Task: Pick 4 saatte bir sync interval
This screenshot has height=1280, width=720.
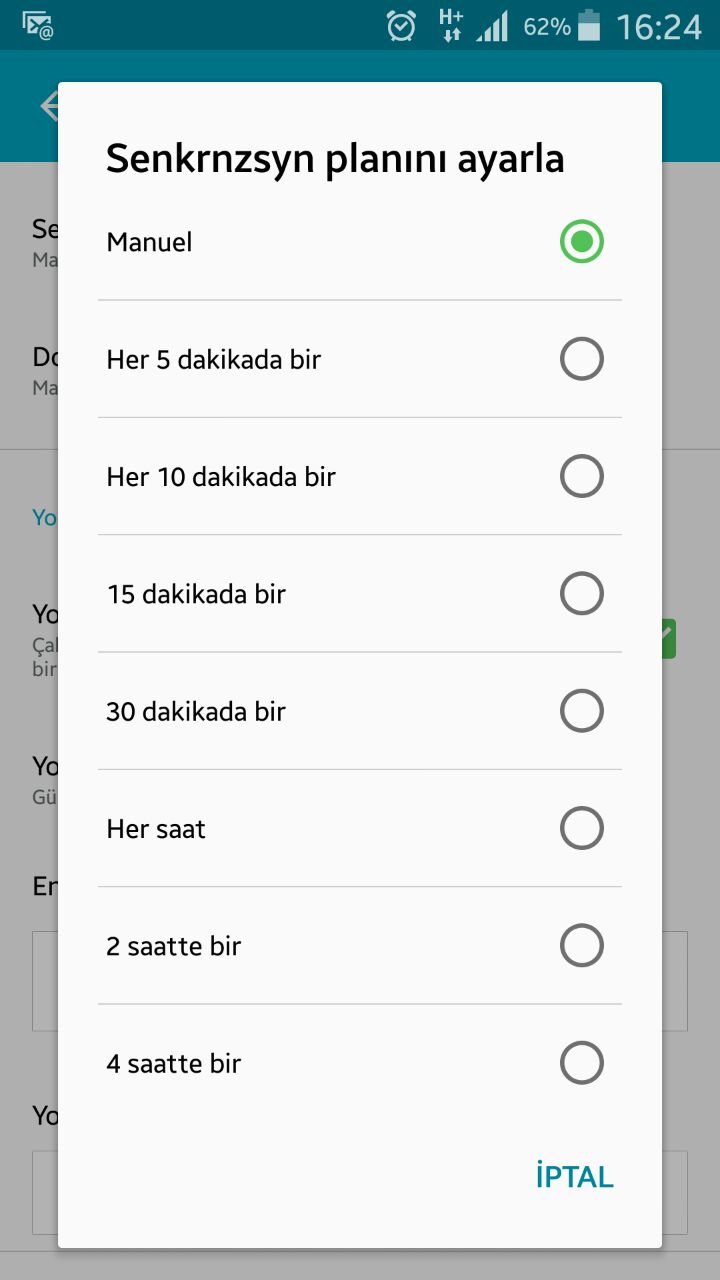Action: tap(360, 1063)
